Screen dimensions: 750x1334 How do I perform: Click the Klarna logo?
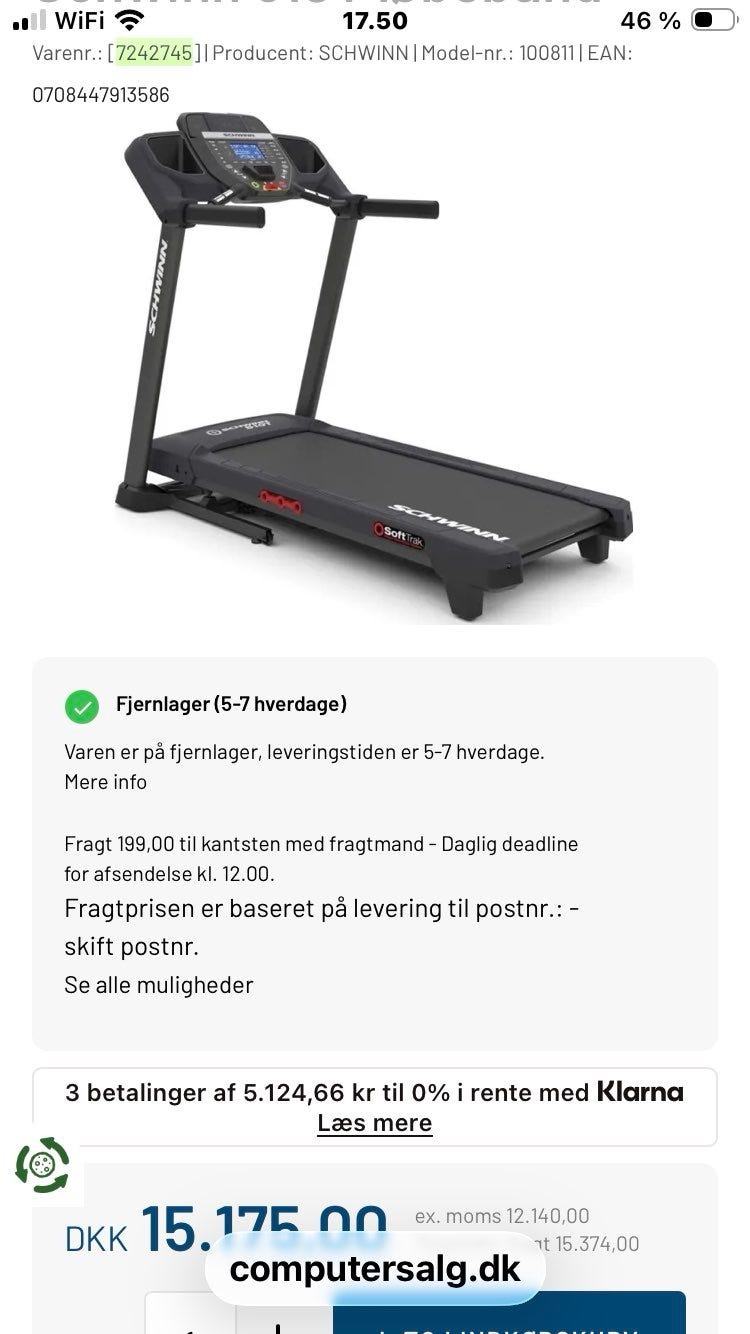coord(640,1092)
